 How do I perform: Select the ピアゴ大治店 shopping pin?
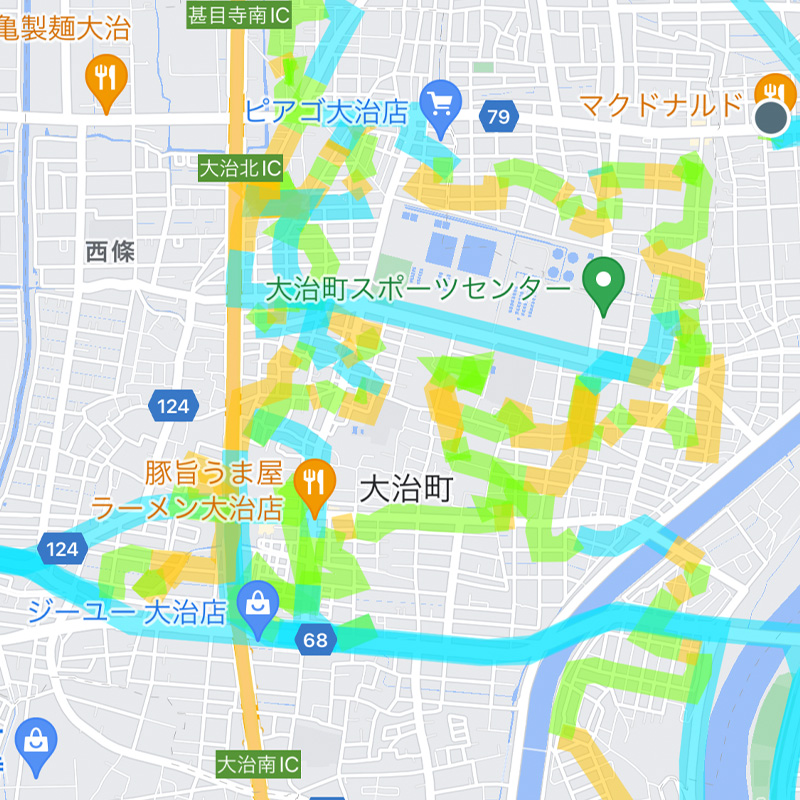[441, 103]
